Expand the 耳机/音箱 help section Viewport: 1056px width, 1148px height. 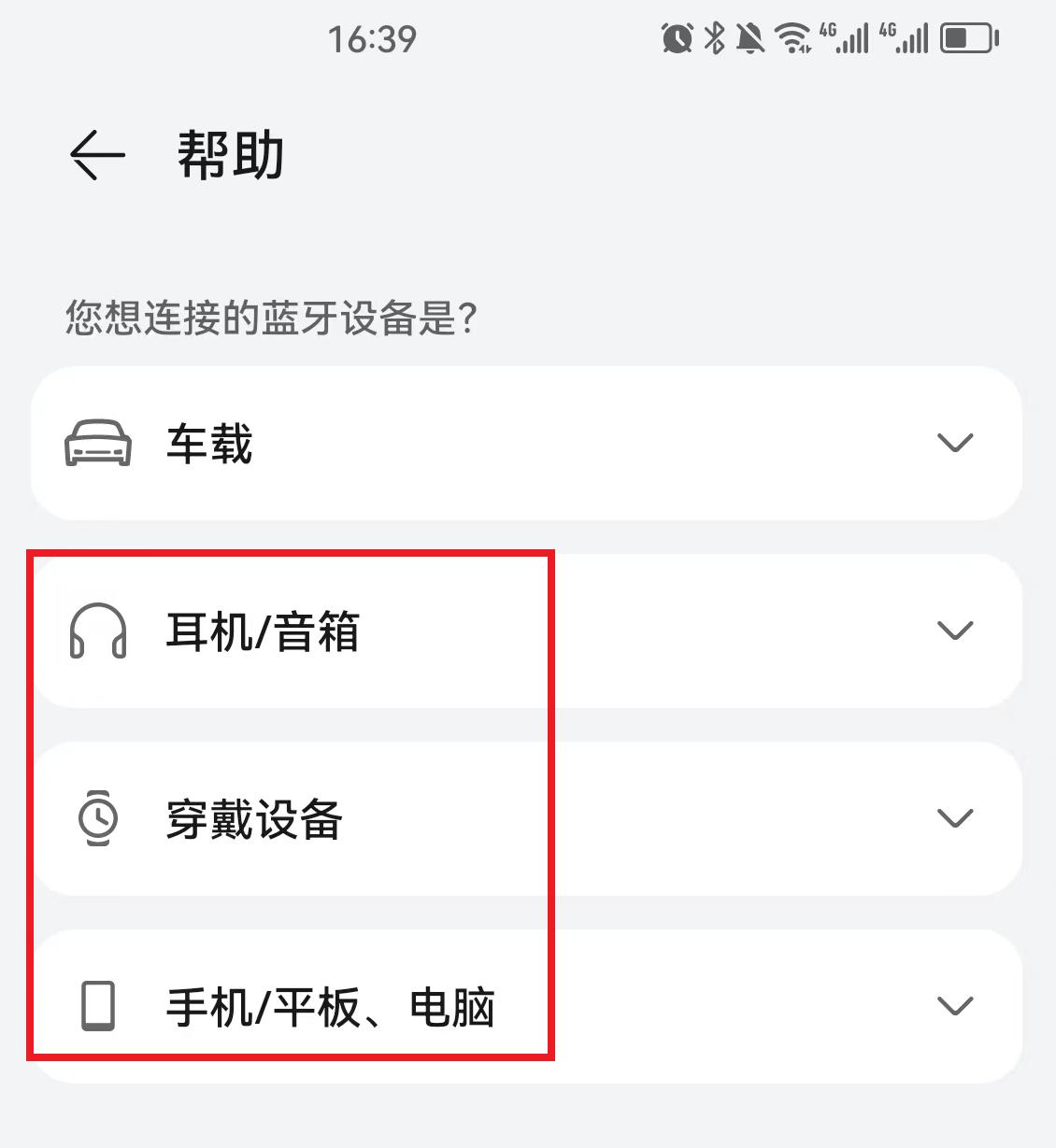click(955, 631)
